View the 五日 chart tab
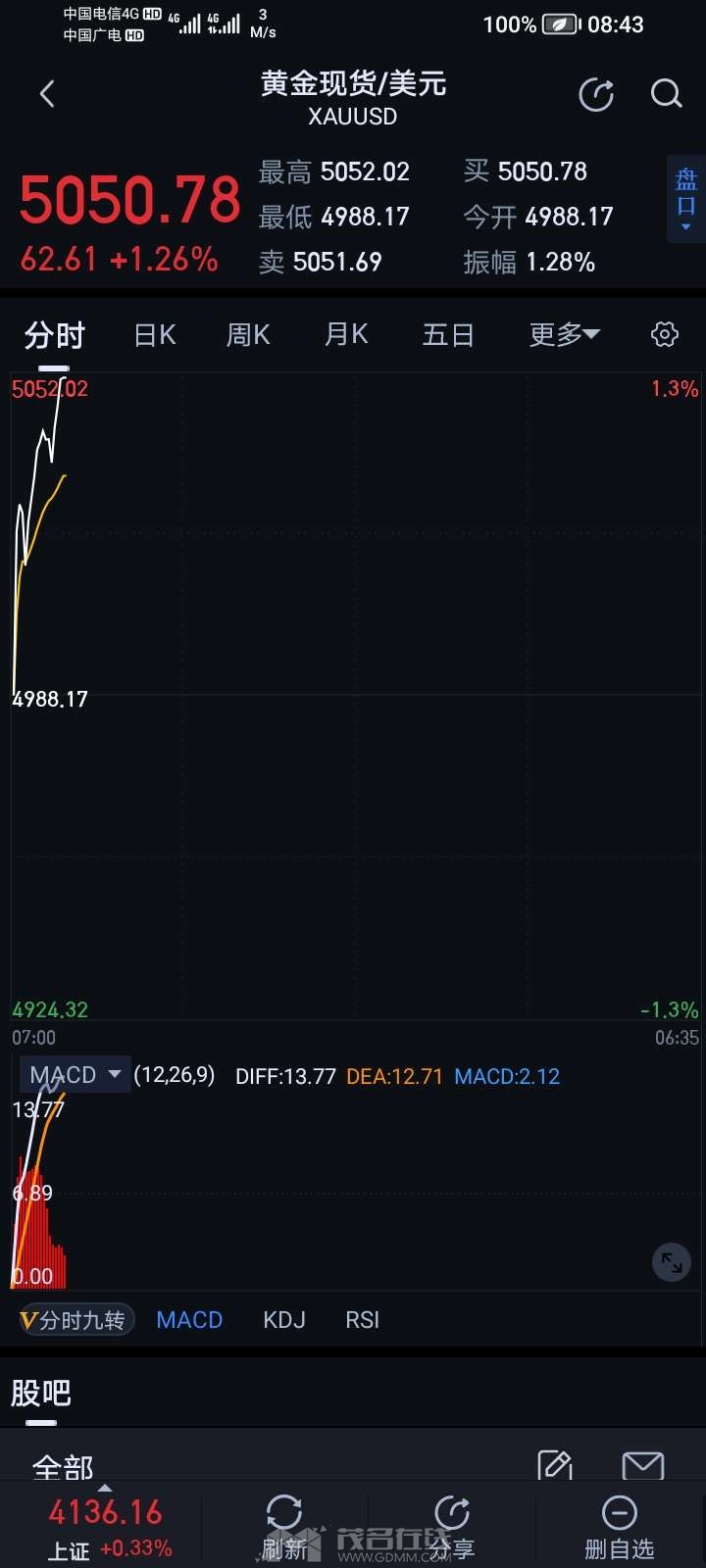 coord(448,335)
